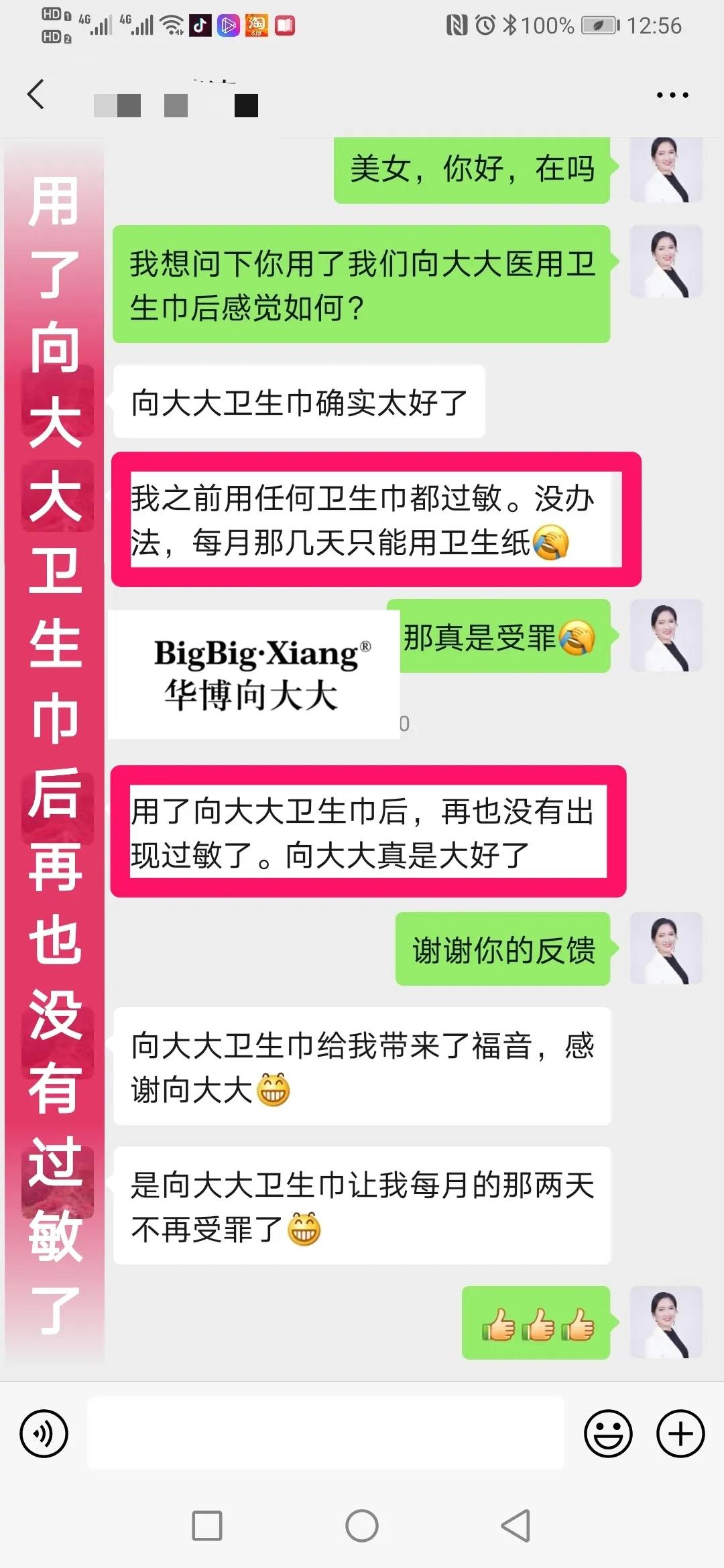Open the emoji sticker panel
Screen dimensions: 724x1568
point(608,1434)
